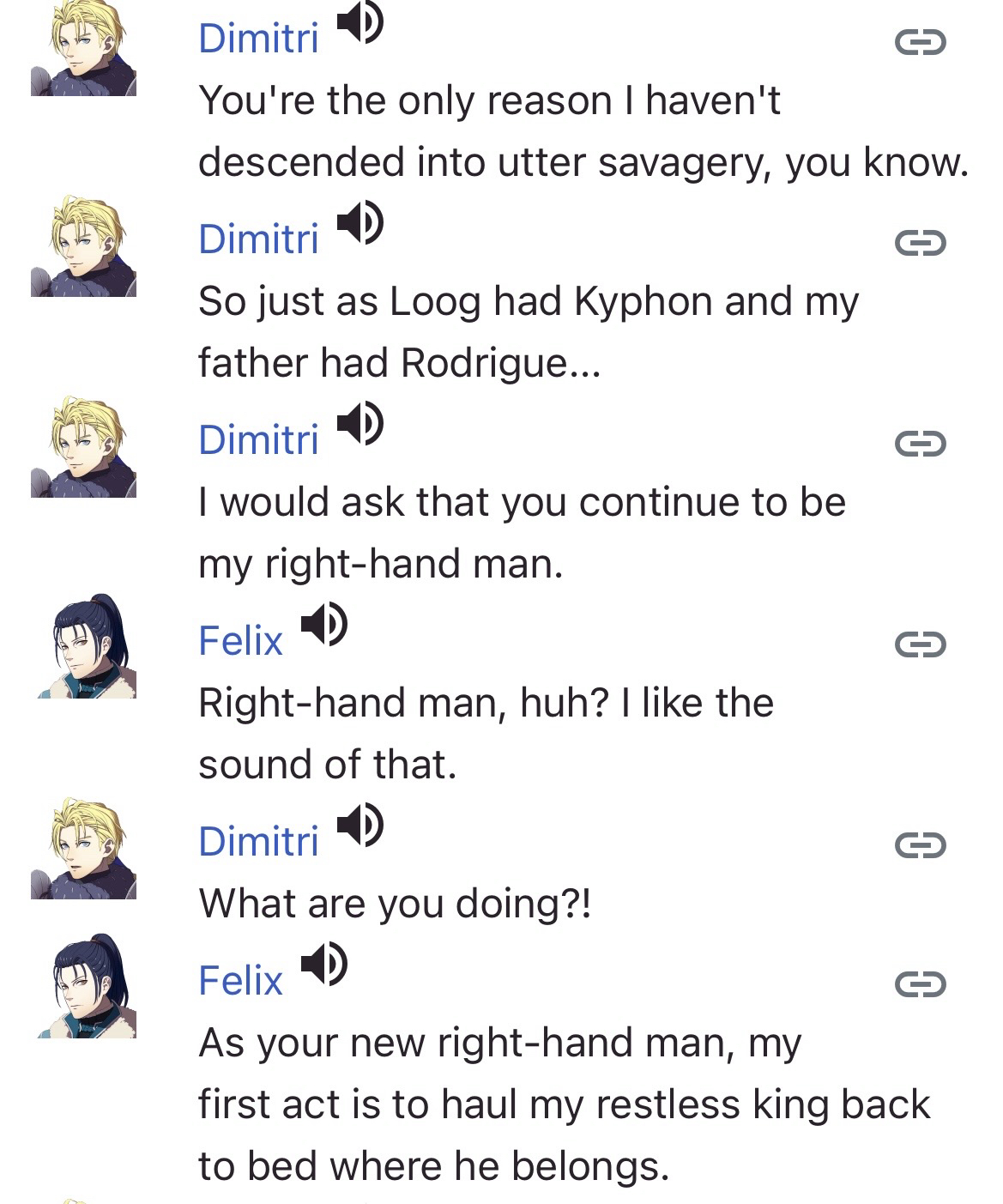
Task: Copy link to "I would ask that" line
Action: [920, 444]
